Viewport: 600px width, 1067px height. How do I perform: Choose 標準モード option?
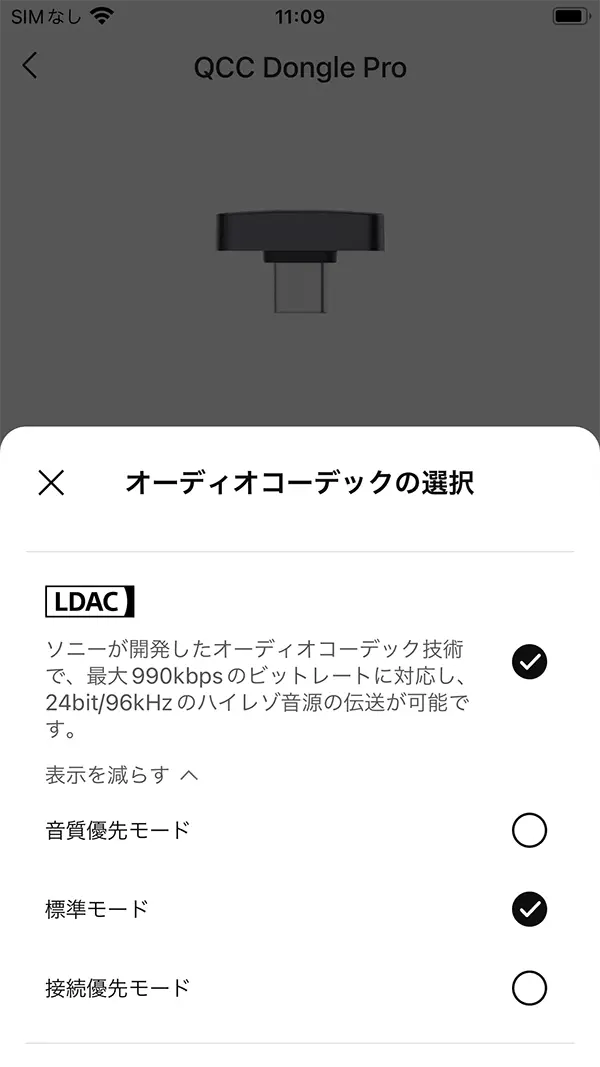click(x=529, y=909)
